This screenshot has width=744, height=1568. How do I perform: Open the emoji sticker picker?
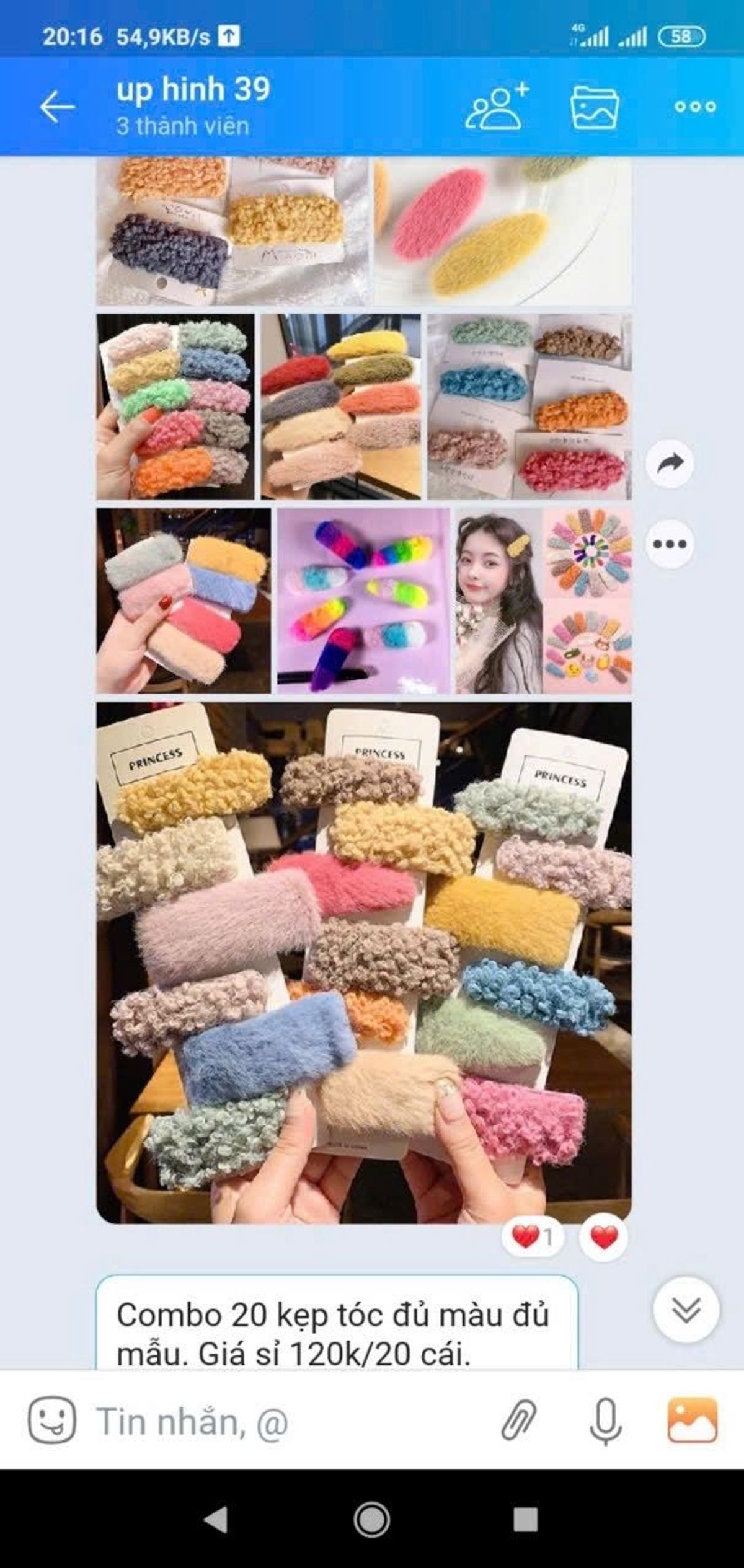tap(52, 1419)
